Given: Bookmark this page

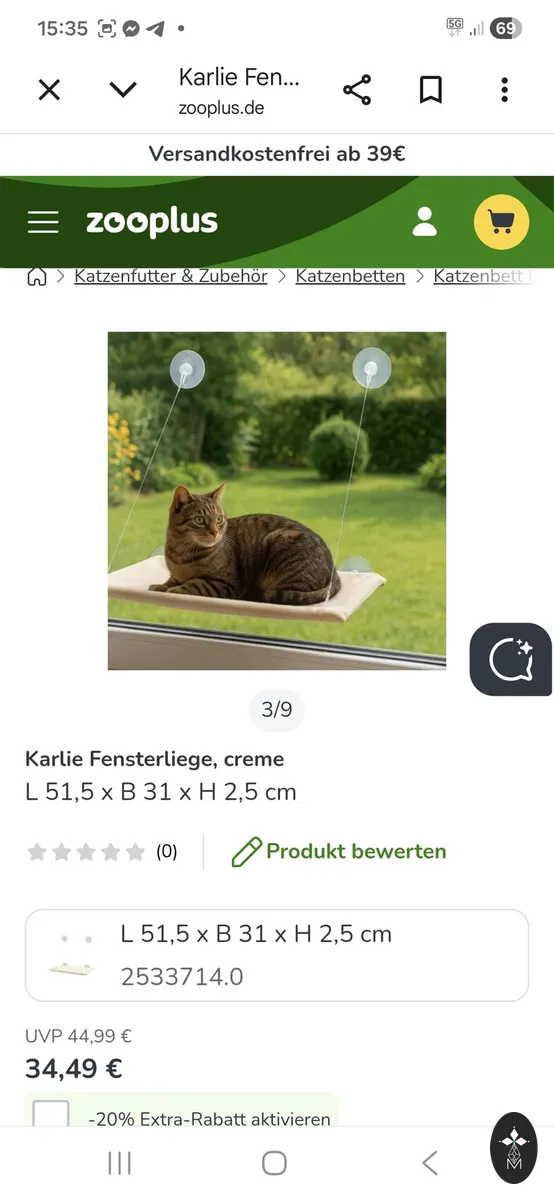Looking at the screenshot, I should click(x=431, y=90).
